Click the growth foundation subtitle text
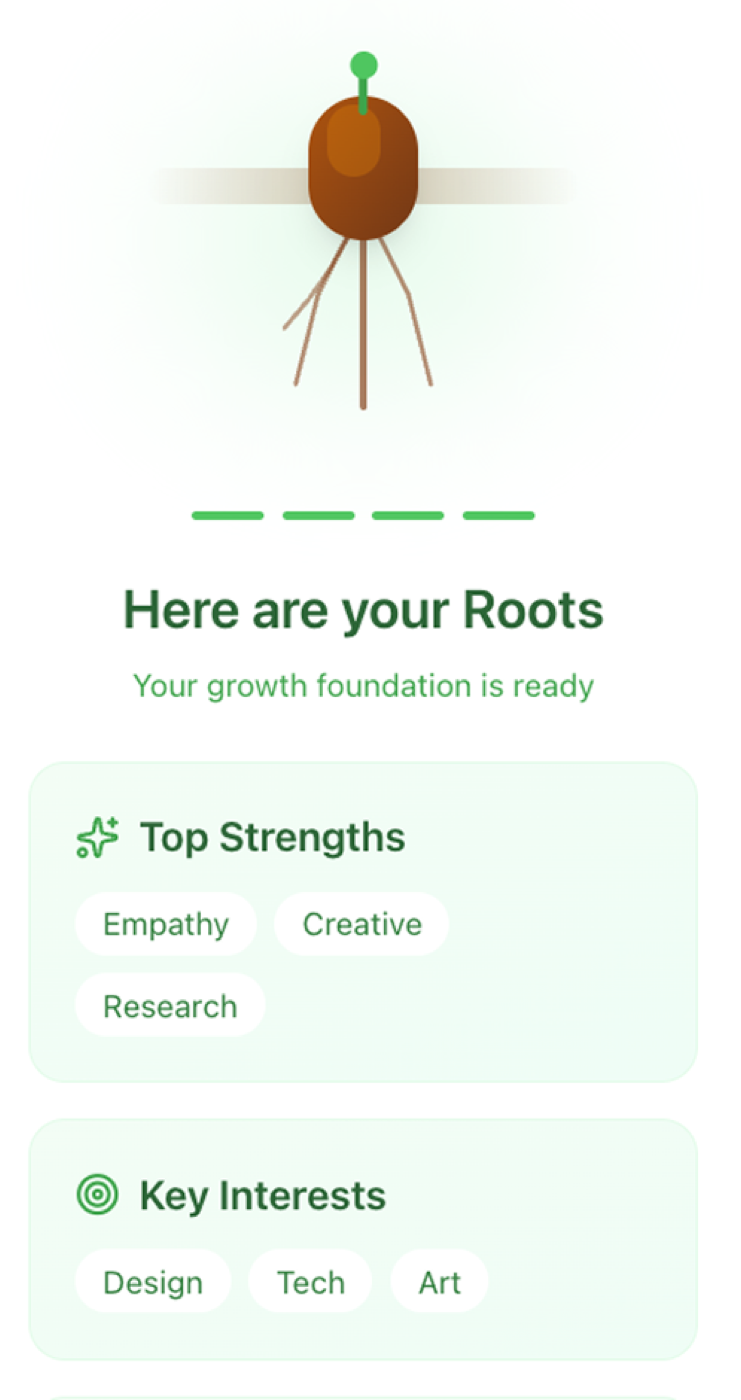The width and height of the screenshot is (741, 1400). point(364,686)
